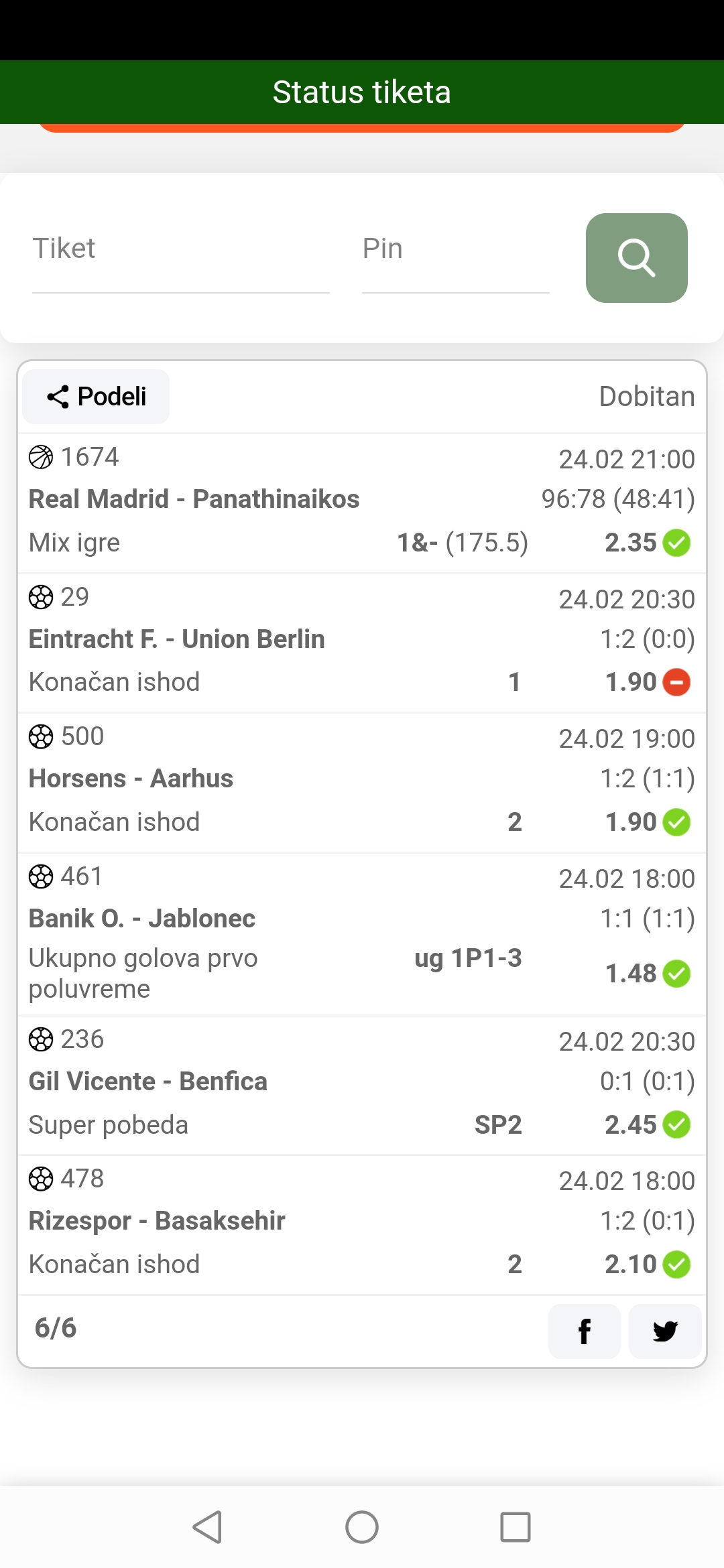The width and height of the screenshot is (724, 1568).
Task: Share ticket on Twitter
Action: 665,1331
